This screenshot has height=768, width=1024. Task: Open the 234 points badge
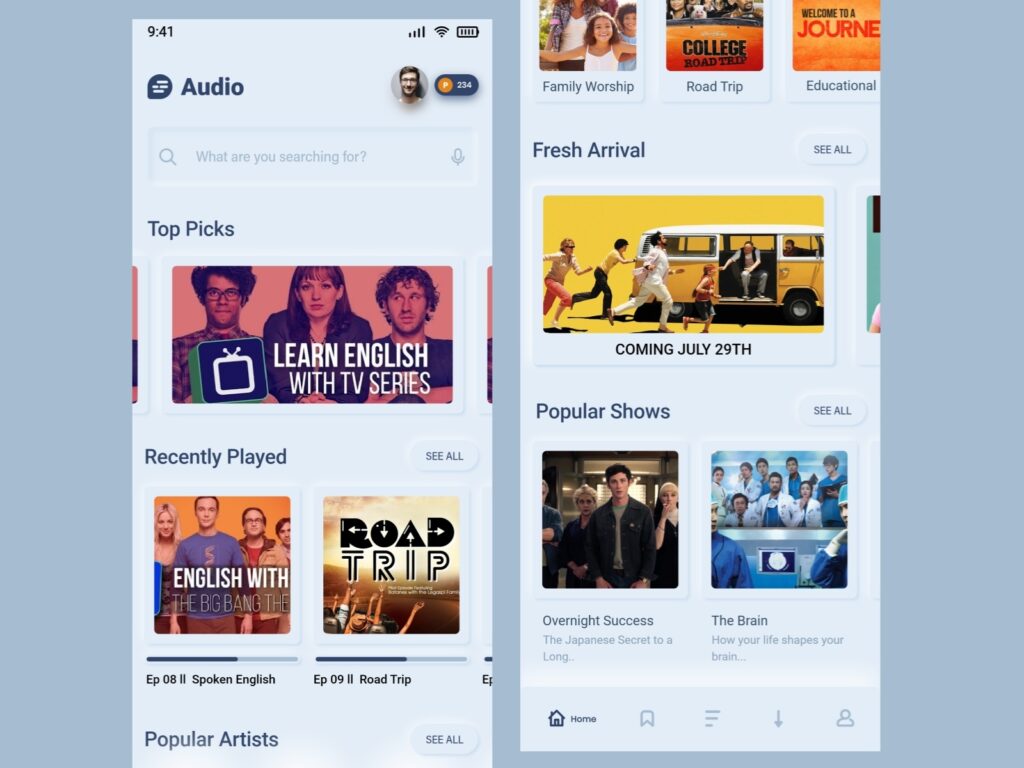point(456,85)
